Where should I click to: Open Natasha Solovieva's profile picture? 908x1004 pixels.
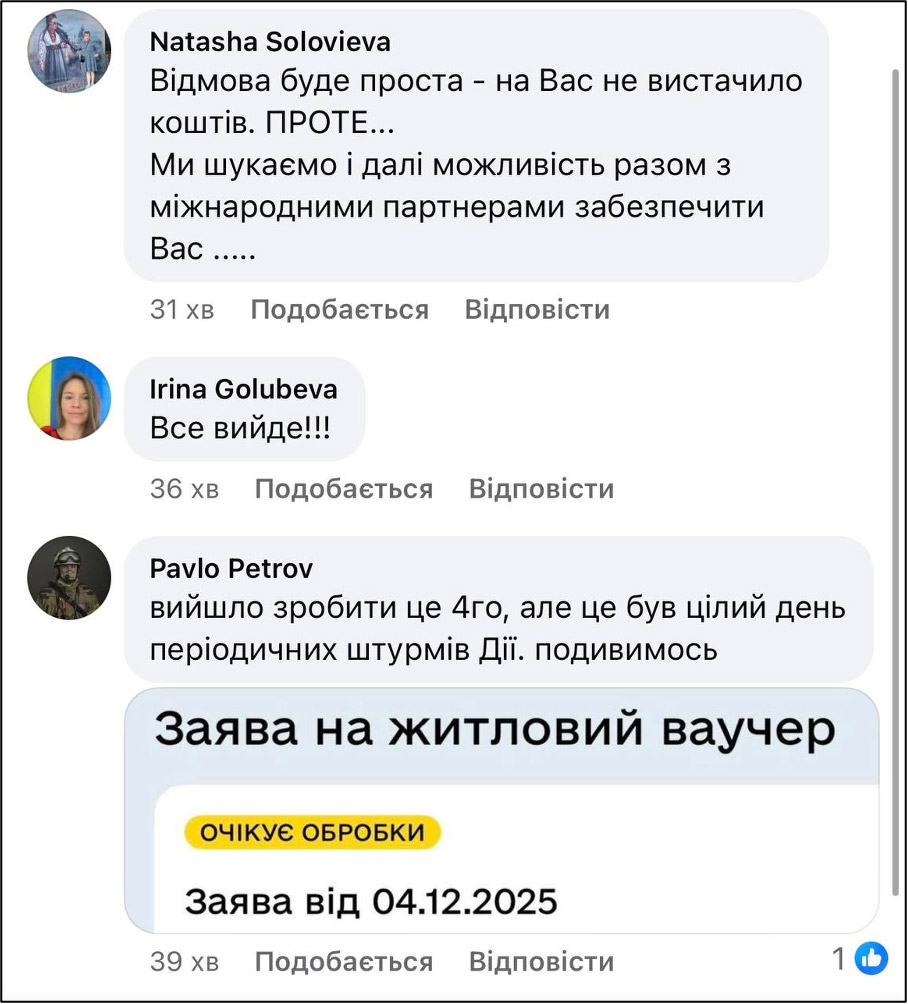(69, 52)
